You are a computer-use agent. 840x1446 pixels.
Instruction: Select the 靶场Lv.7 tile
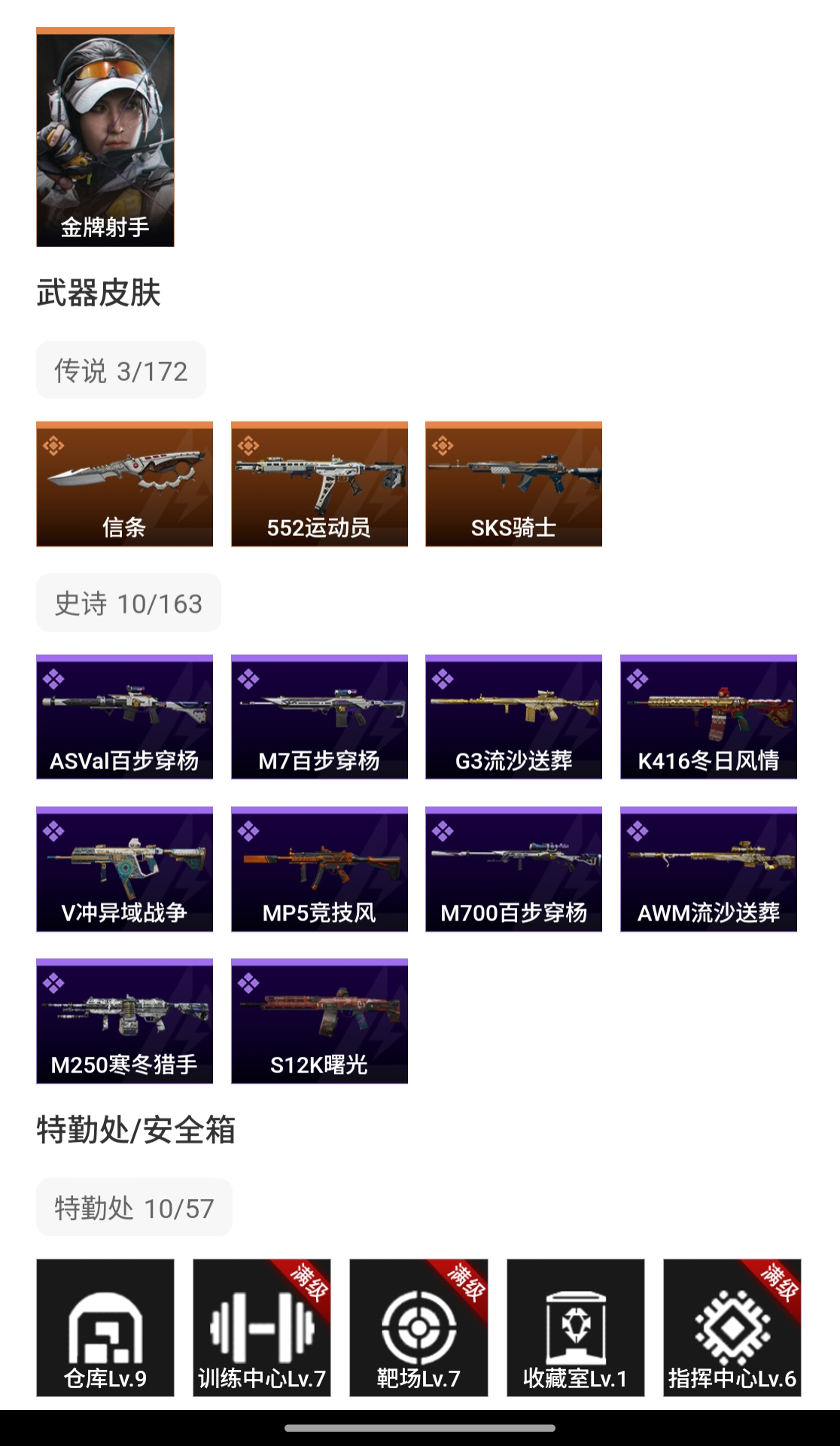418,1327
